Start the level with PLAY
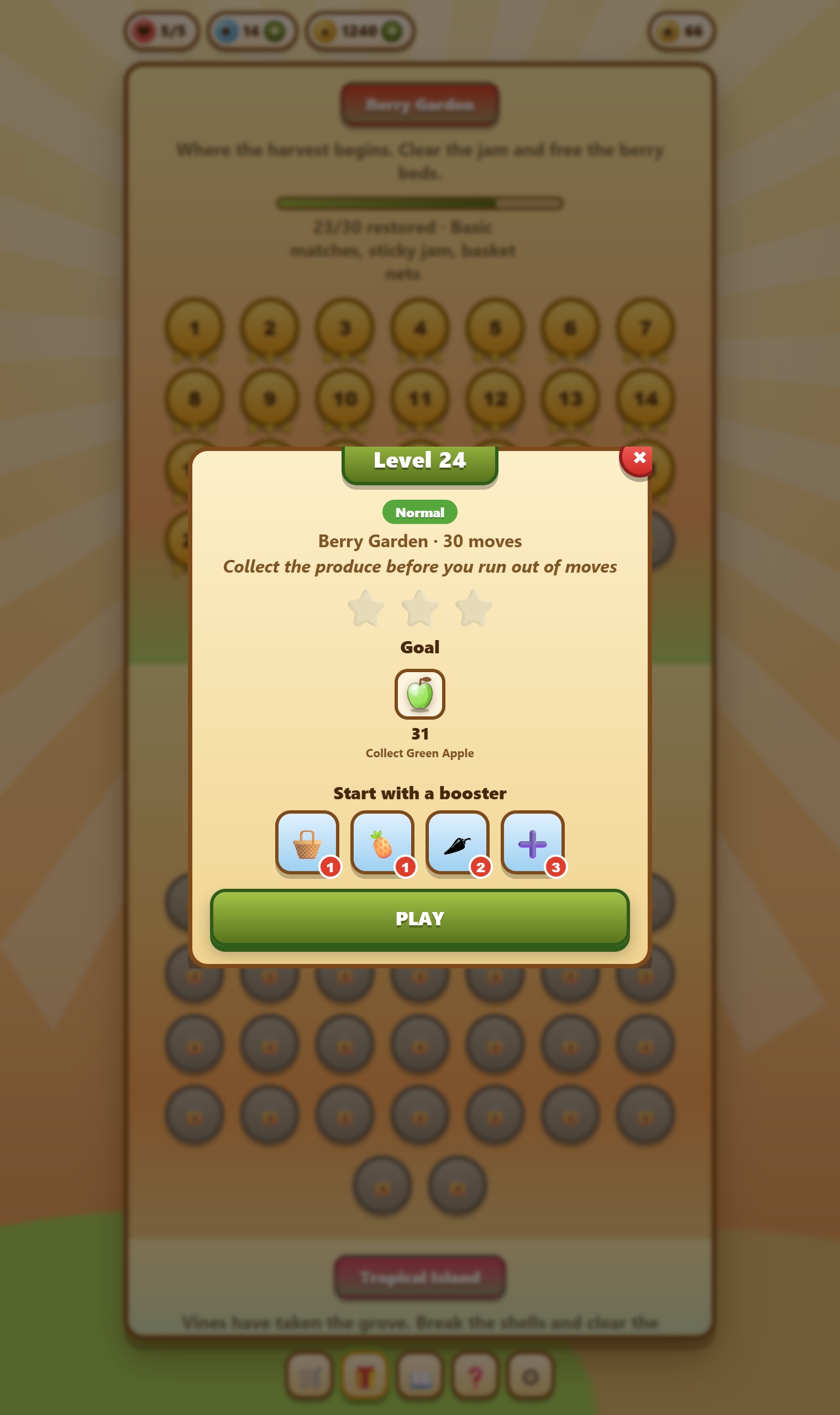 (x=419, y=919)
